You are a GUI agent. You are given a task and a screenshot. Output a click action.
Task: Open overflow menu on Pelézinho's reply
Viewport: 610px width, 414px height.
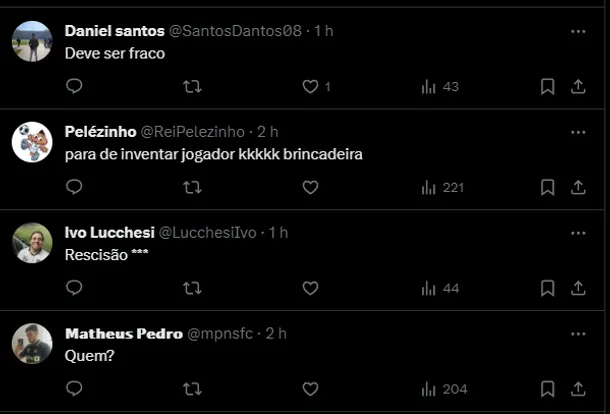pos(578,132)
